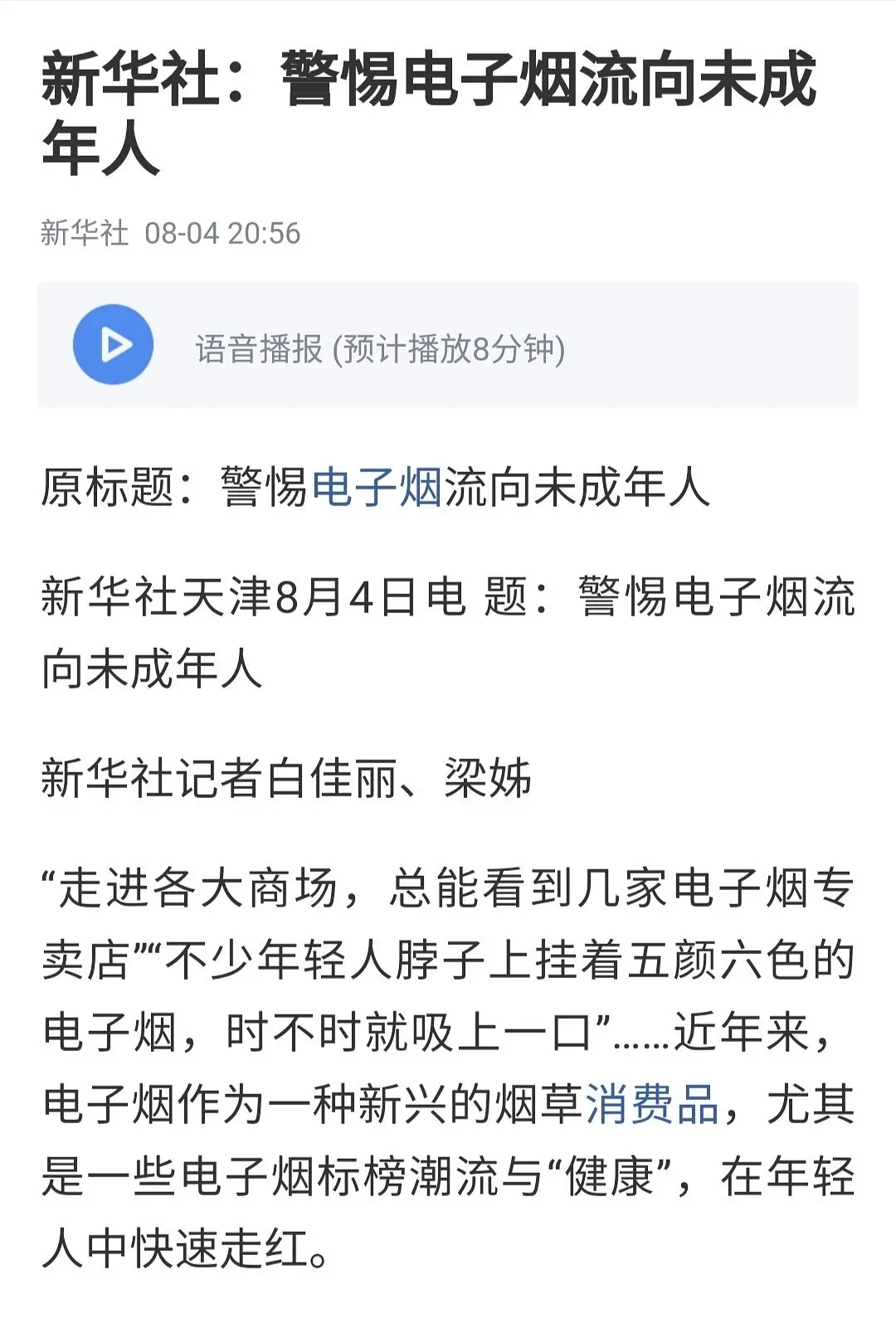Open the 消费品 keyword link
The image size is (896, 1333).
(x=652, y=1105)
